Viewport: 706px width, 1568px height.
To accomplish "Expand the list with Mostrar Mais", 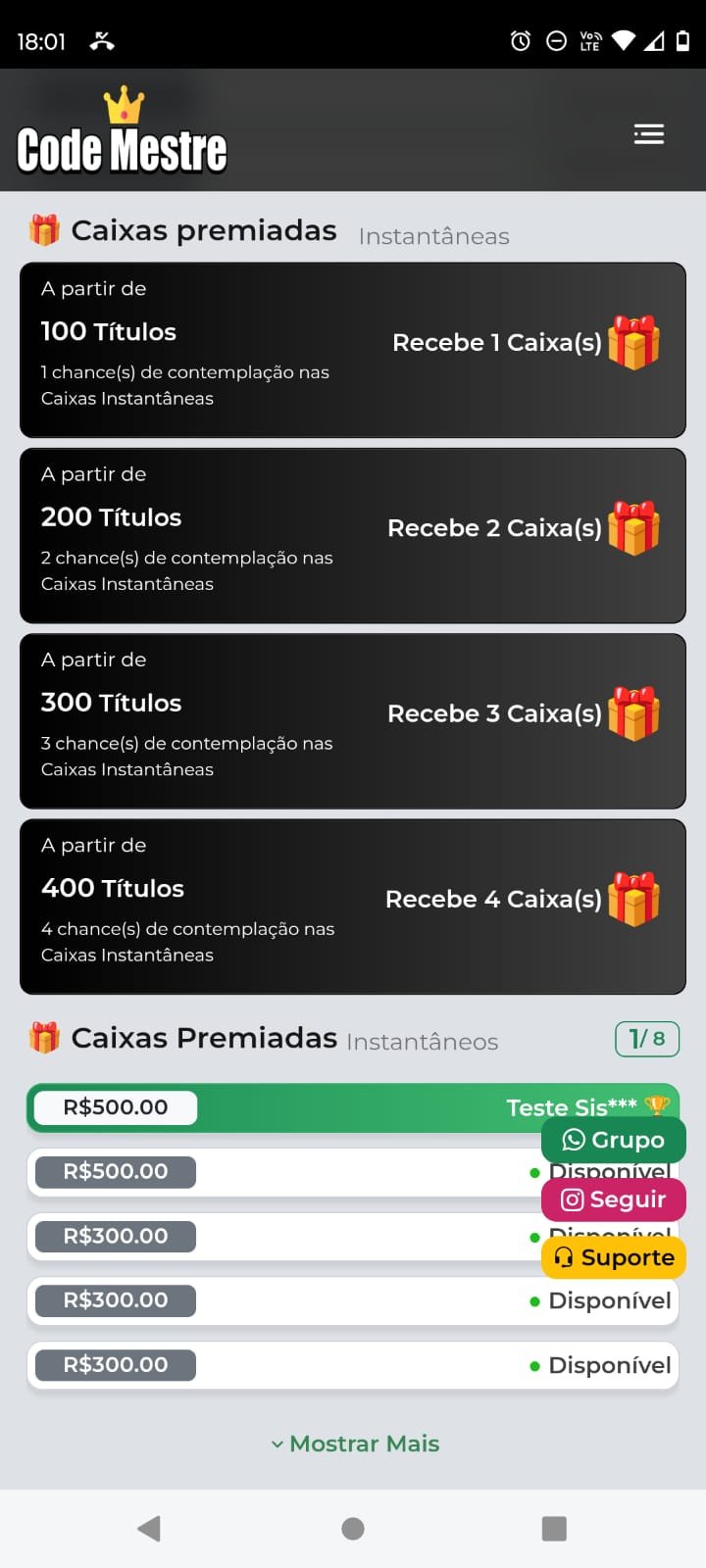I will pyautogui.click(x=355, y=1444).
